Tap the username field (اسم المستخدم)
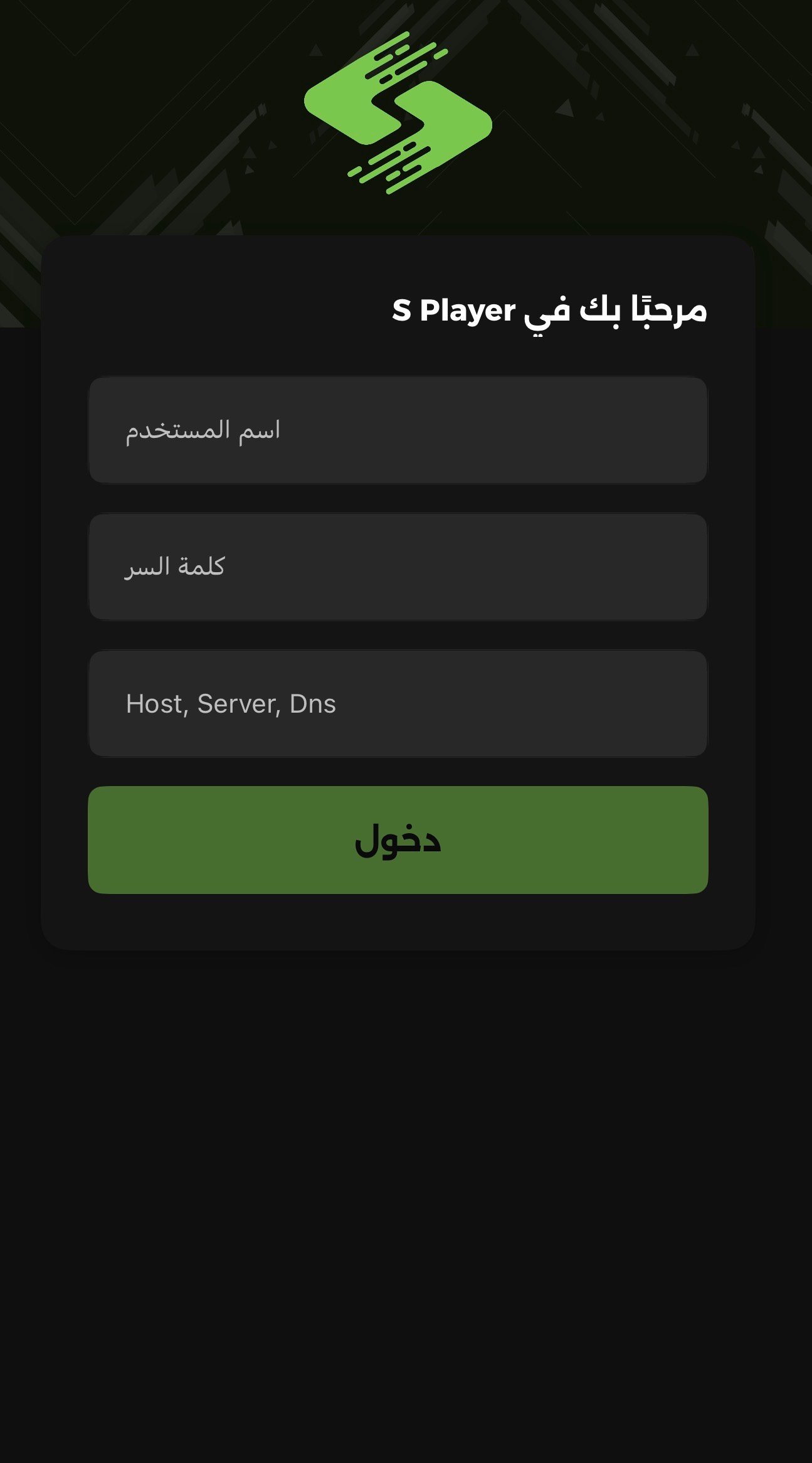 [x=398, y=430]
